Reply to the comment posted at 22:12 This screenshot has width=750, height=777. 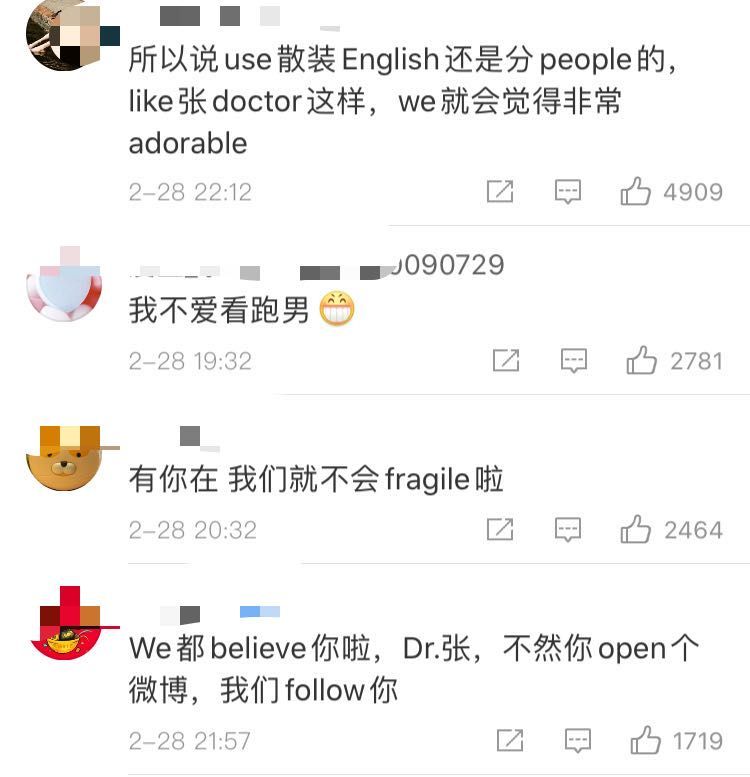point(568,191)
